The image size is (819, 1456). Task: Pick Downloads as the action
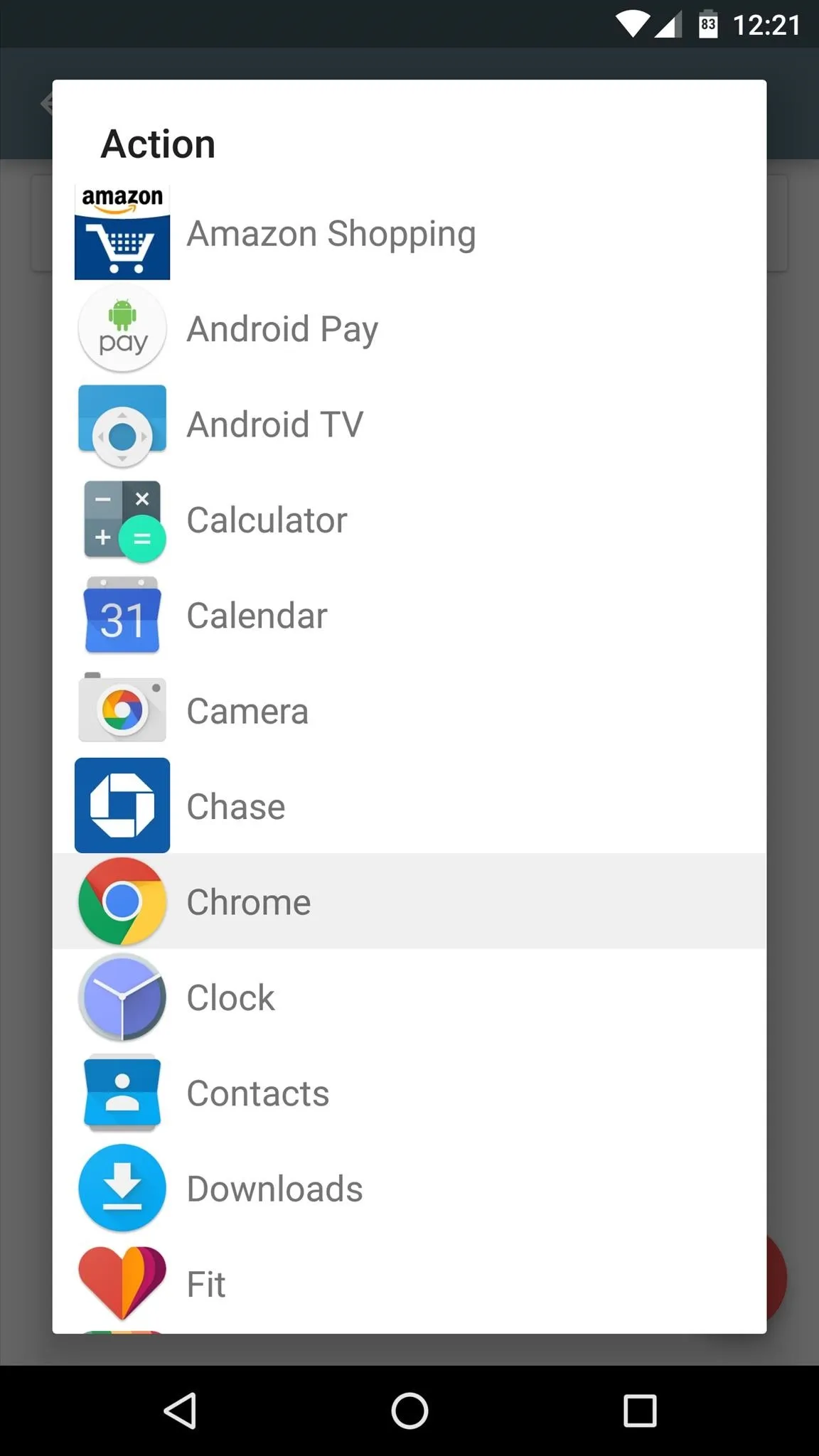(x=409, y=1188)
